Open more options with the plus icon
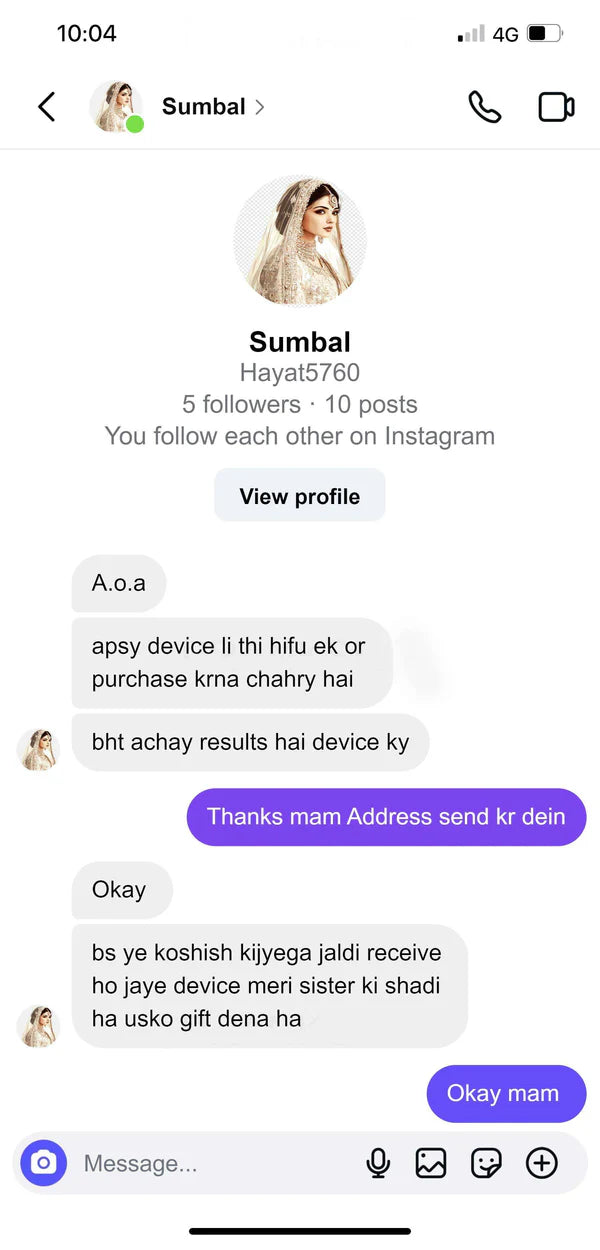Image resolution: width=600 pixels, height=1250 pixels. coord(542,1163)
